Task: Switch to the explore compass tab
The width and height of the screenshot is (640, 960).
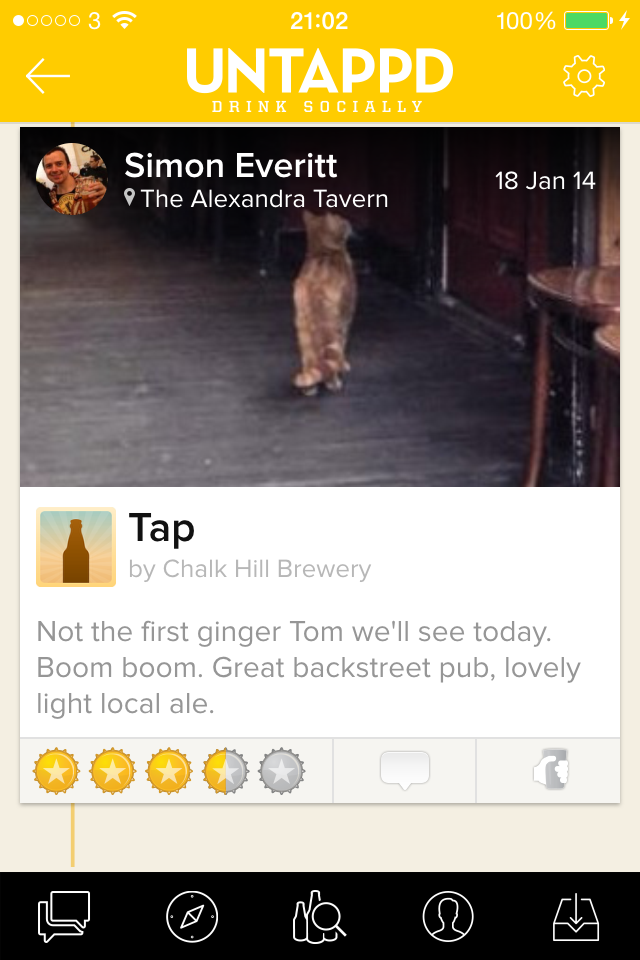Action: [191, 915]
